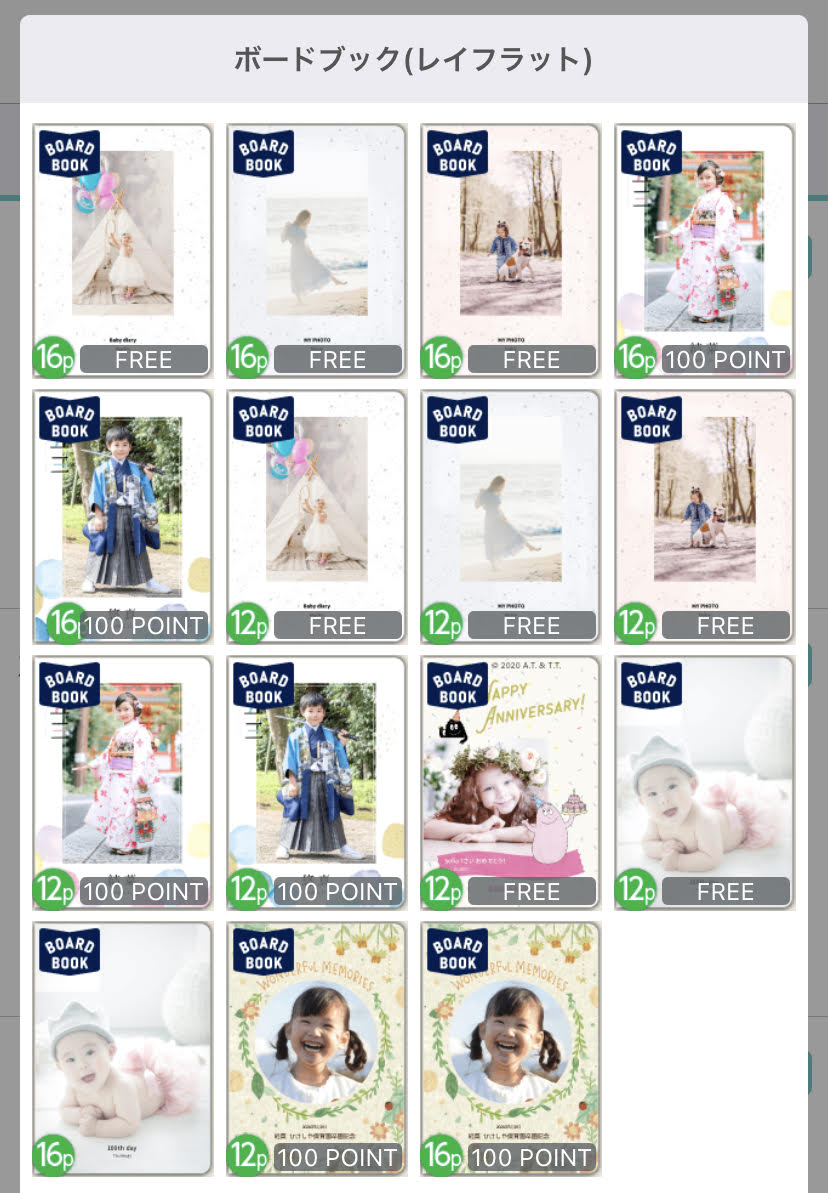Pick the 12p free full-photo baby template

[704, 782]
